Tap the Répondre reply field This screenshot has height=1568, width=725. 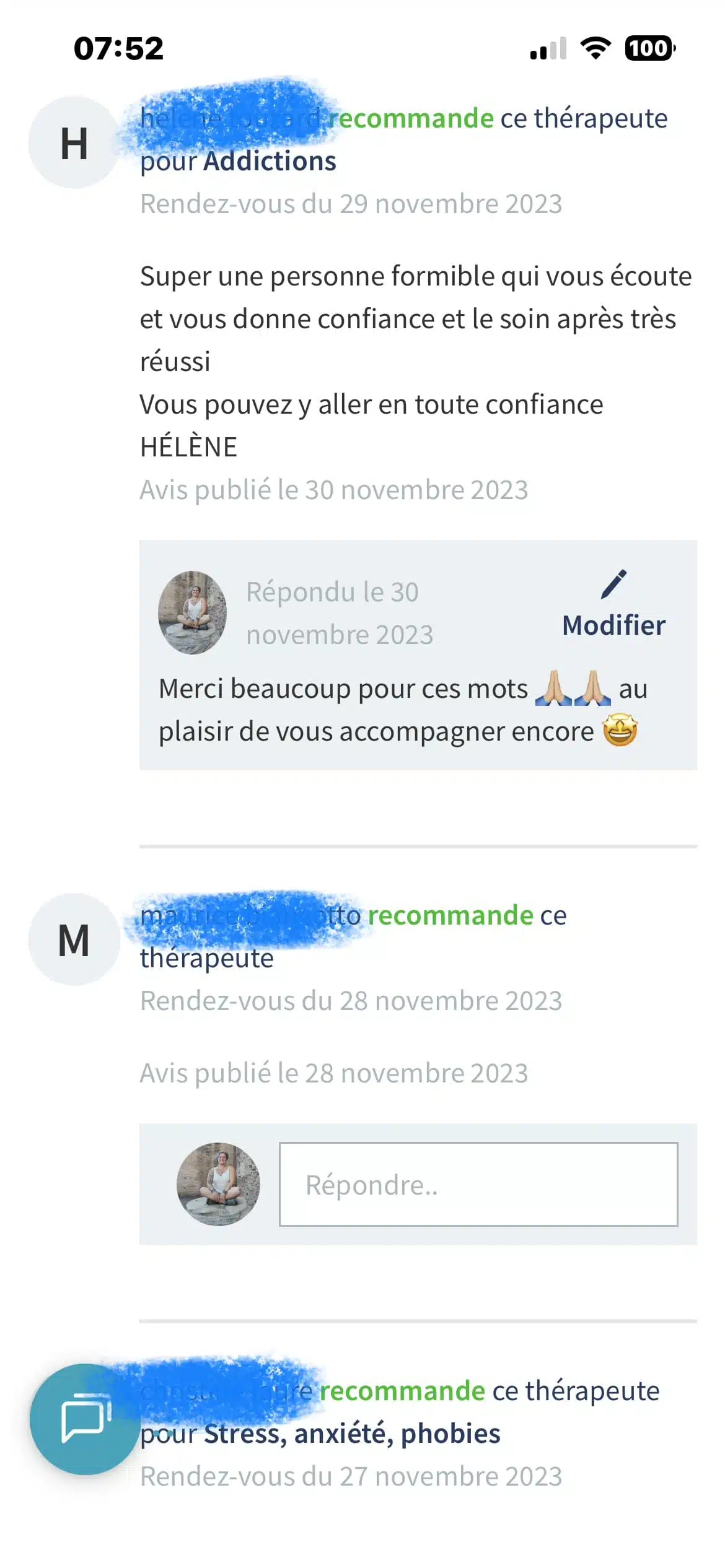[478, 1184]
